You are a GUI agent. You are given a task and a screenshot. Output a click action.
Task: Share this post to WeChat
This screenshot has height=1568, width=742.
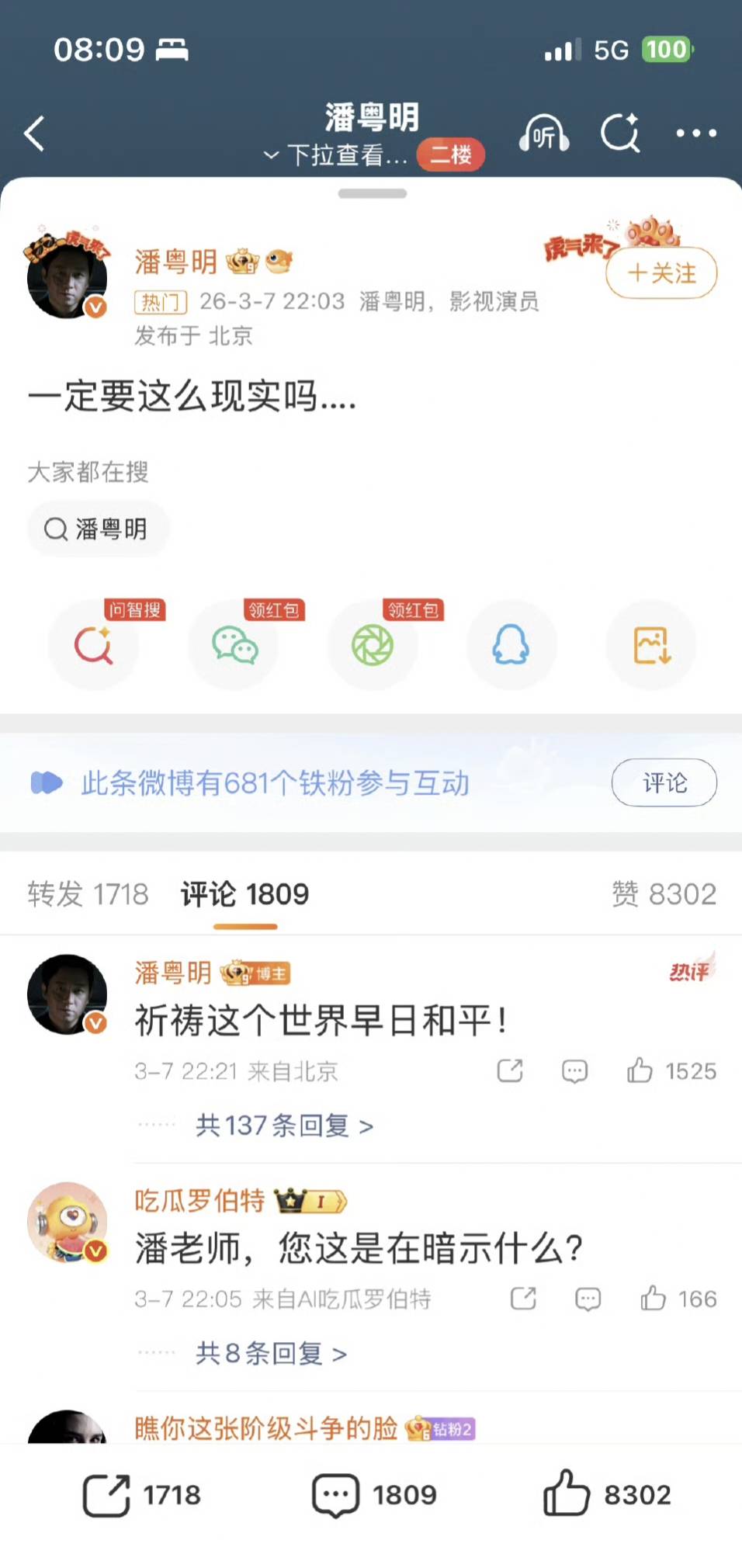click(x=234, y=645)
